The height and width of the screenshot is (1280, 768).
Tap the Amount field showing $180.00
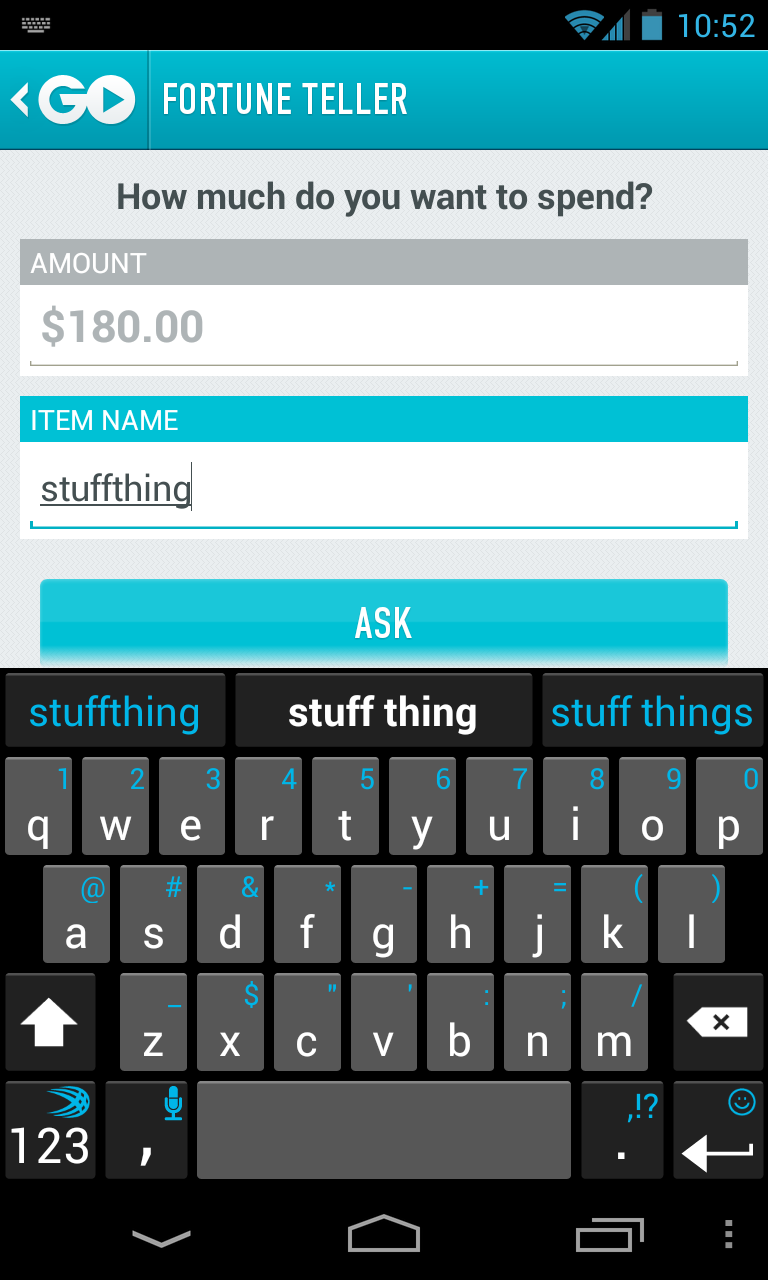pos(383,328)
